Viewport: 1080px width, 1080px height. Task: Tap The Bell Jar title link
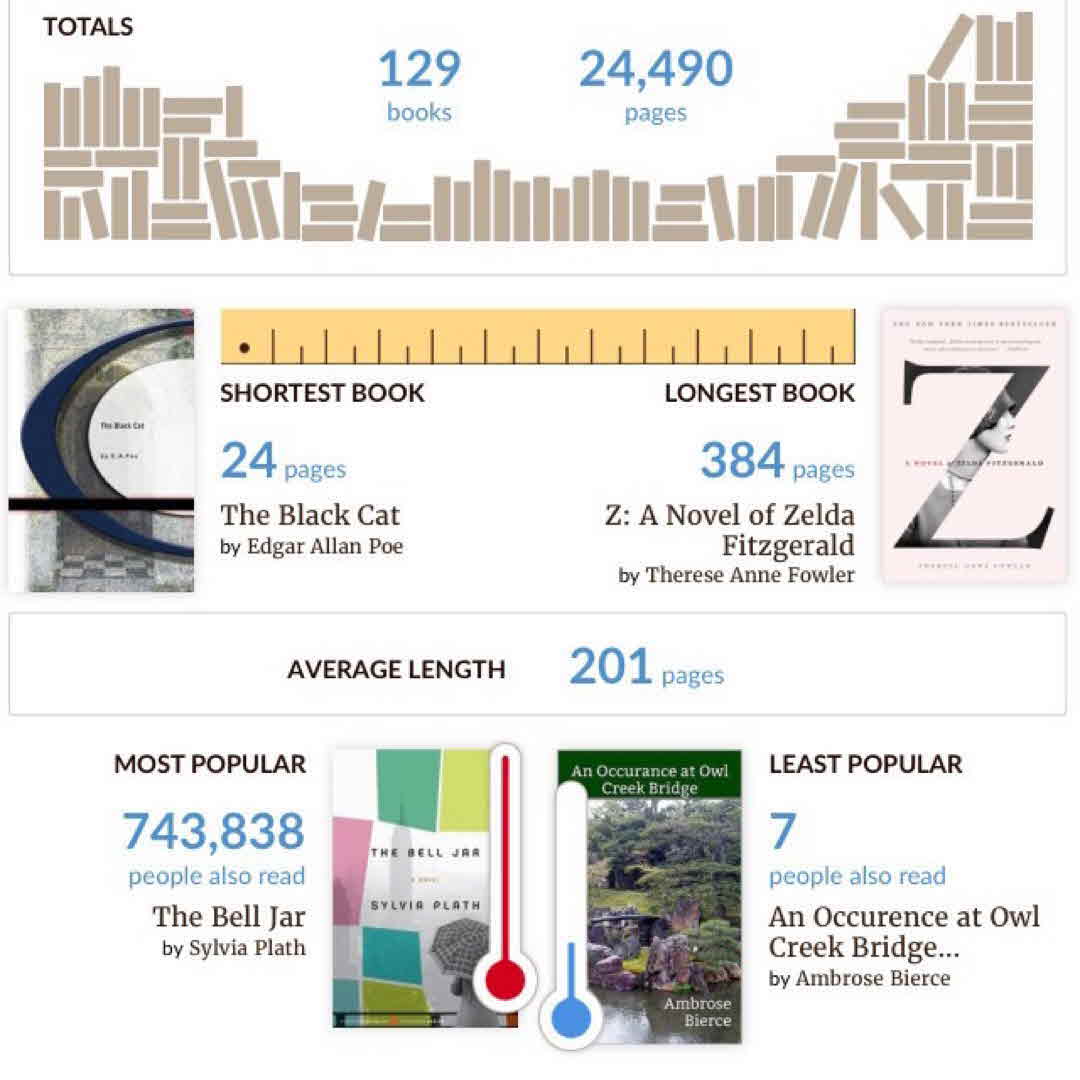point(229,916)
